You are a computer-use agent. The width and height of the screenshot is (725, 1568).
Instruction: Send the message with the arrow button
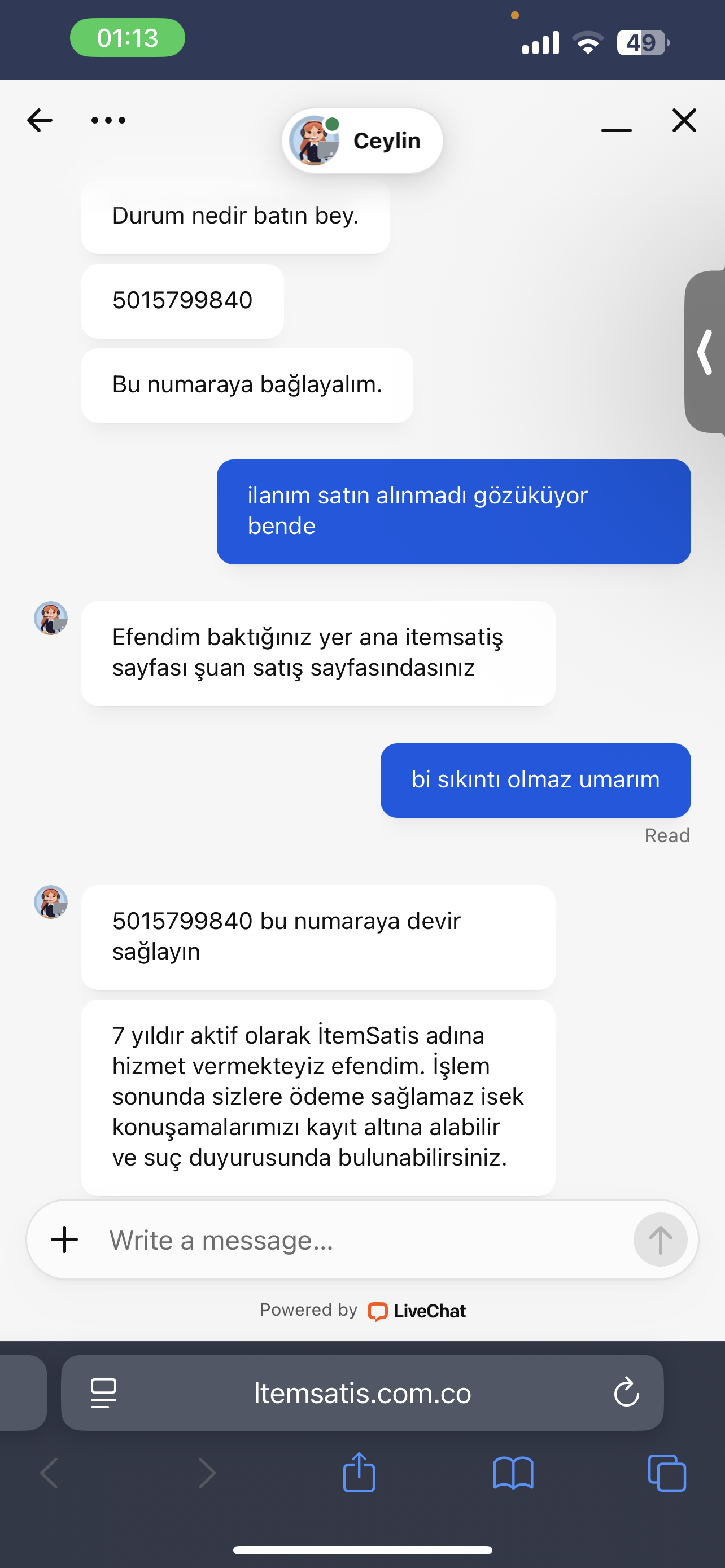(x=660, y=1240)
